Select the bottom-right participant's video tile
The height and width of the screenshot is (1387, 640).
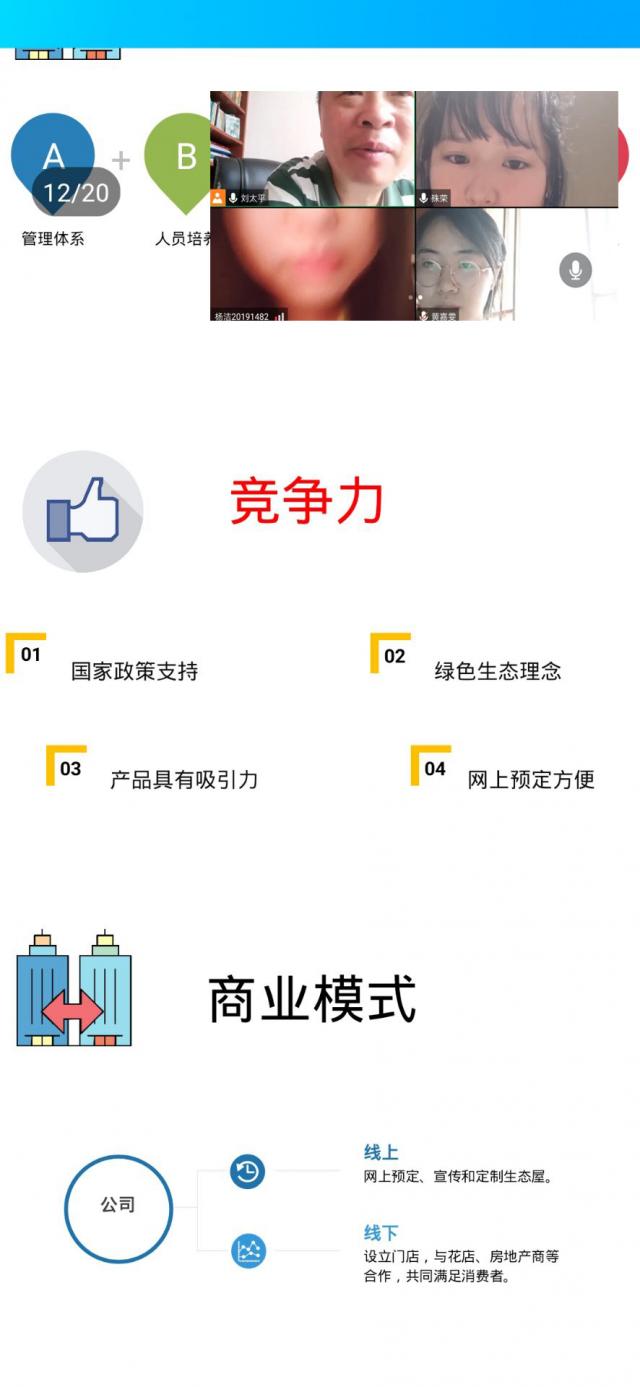click(465, 263)
